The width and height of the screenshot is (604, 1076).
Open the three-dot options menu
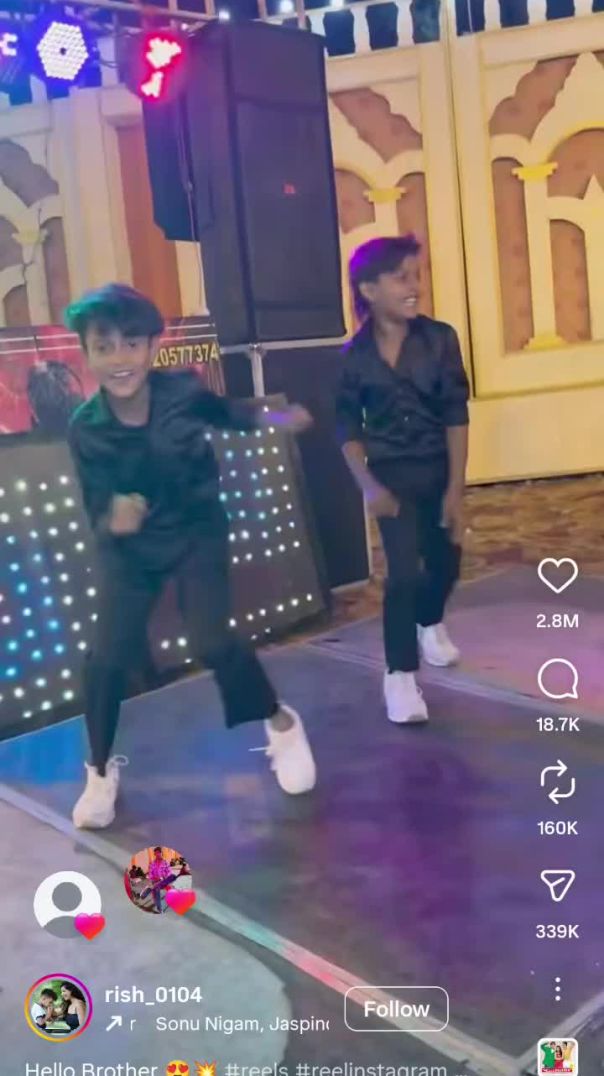click(557, 990)
